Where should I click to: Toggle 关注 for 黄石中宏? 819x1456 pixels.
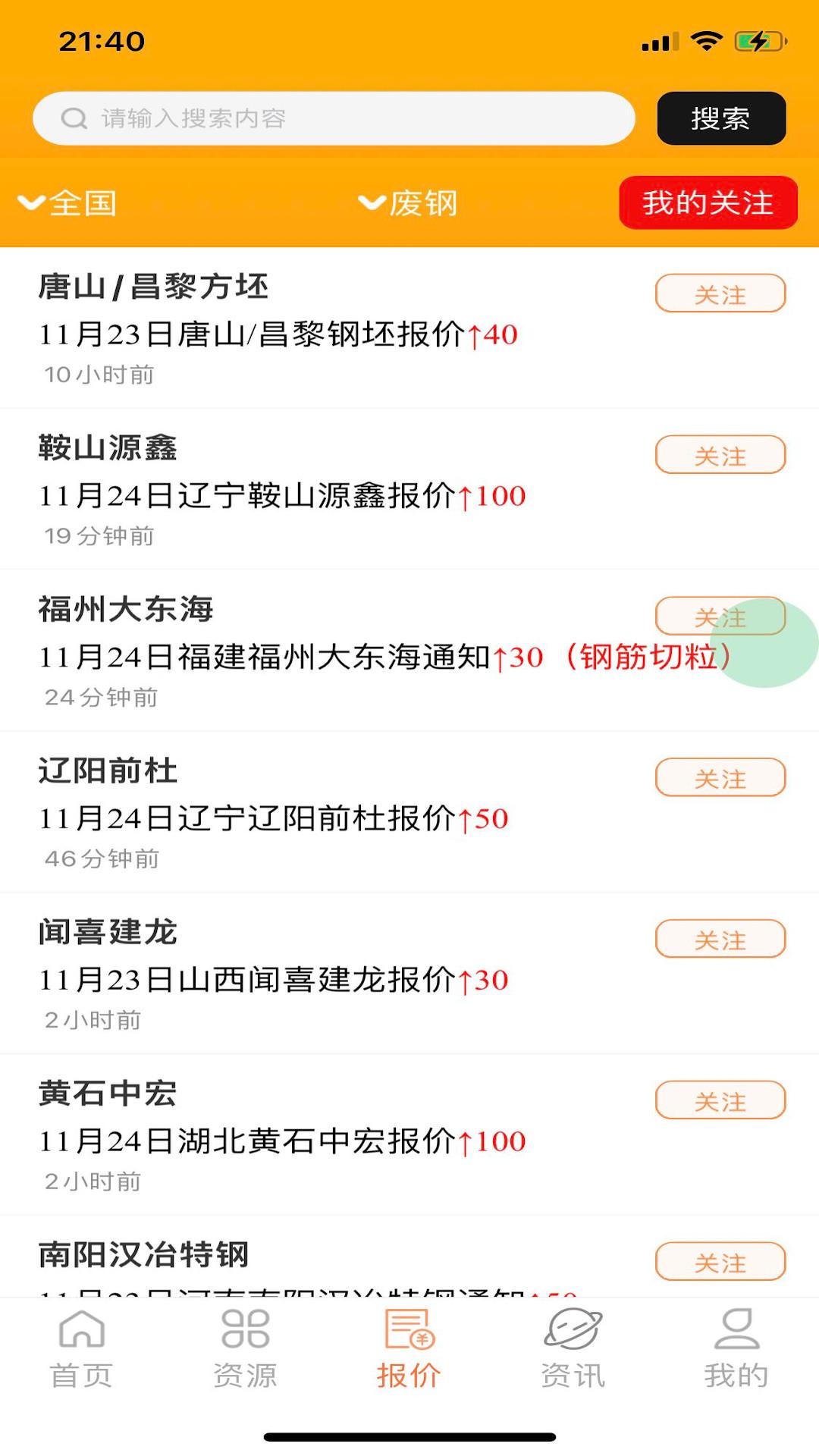[x=719, y=1100]
